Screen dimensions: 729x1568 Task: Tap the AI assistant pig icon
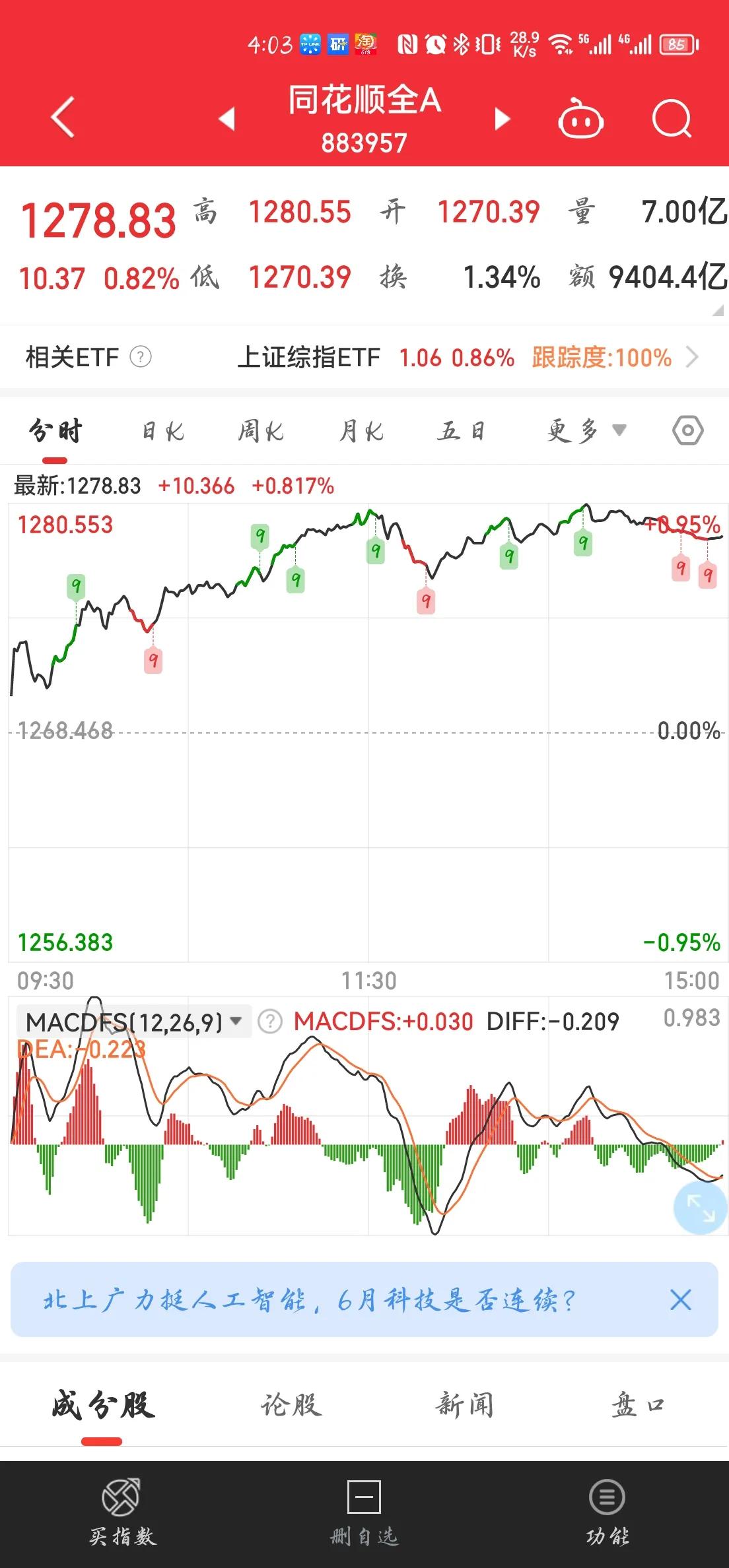[580, 119]
